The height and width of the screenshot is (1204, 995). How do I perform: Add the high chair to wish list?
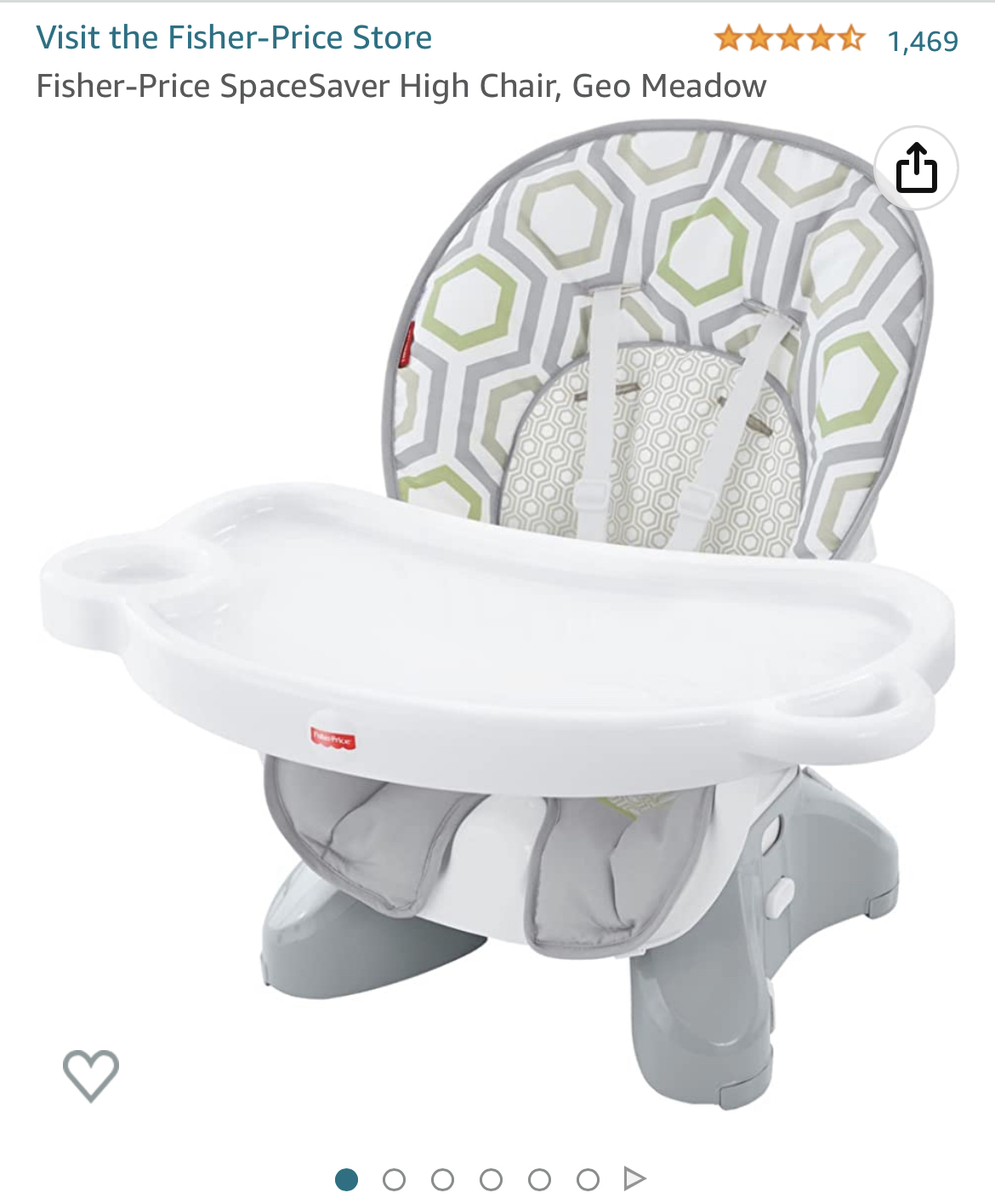(x=91, y=1075)
